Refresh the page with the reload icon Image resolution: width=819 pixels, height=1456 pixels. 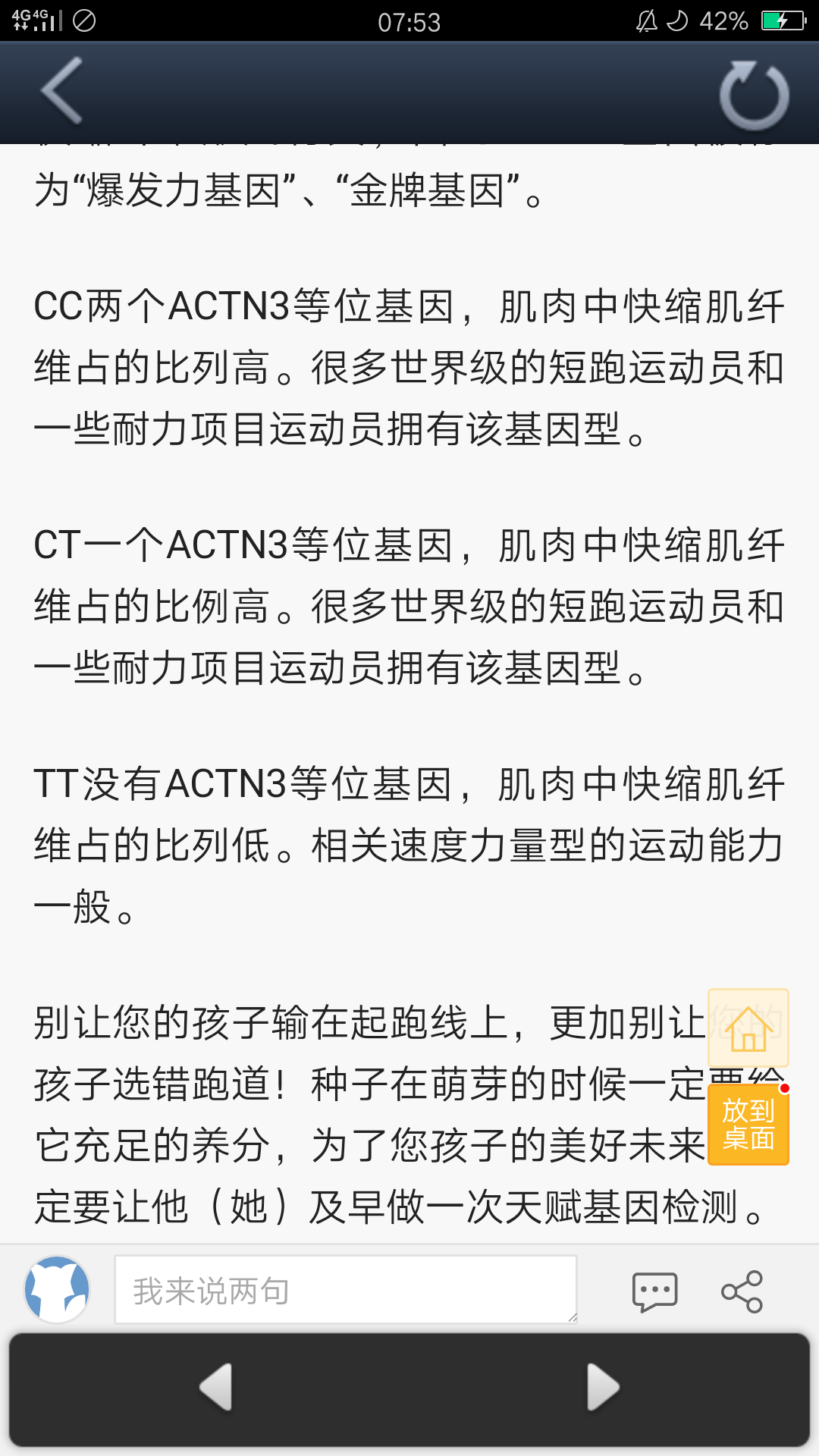pos(754,95)
